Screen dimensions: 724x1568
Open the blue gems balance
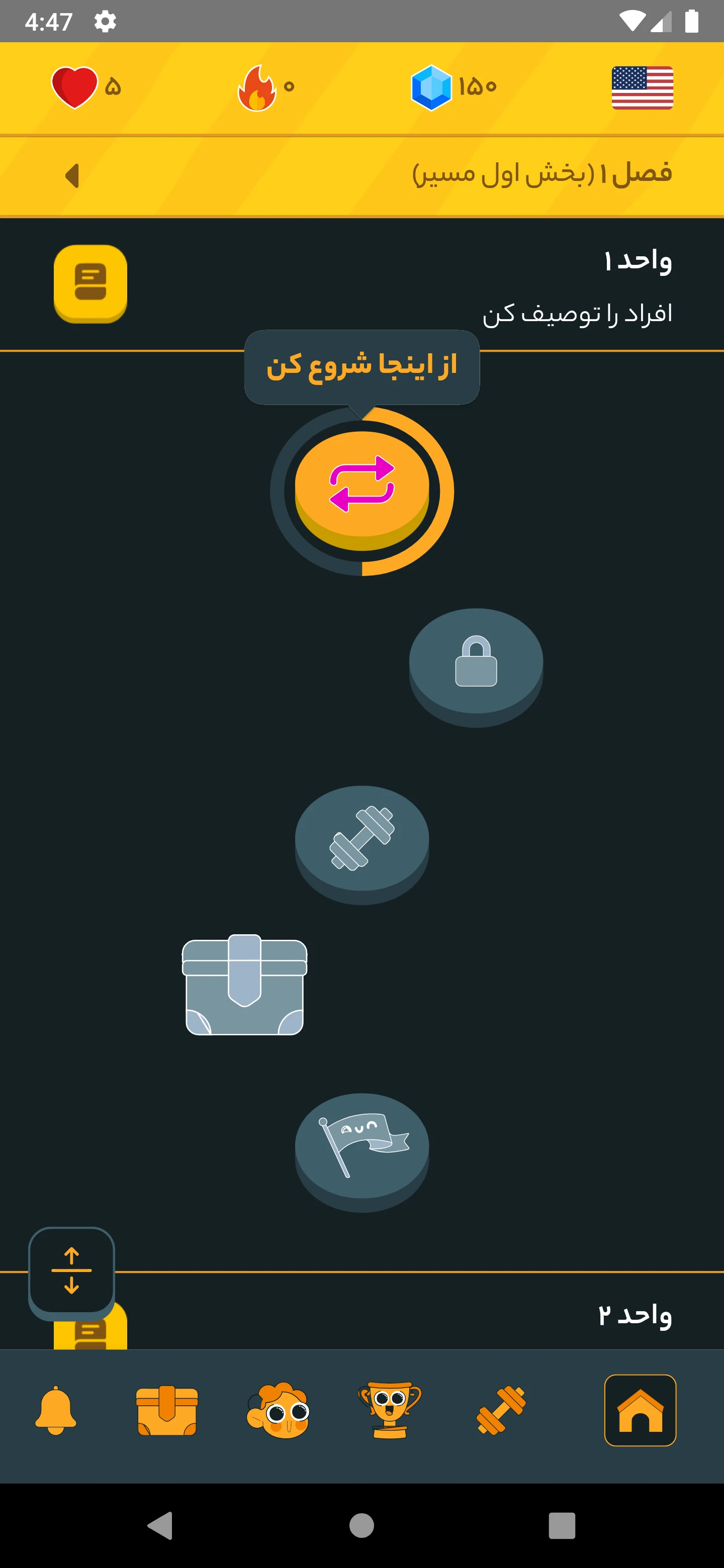tap(454, 87)
